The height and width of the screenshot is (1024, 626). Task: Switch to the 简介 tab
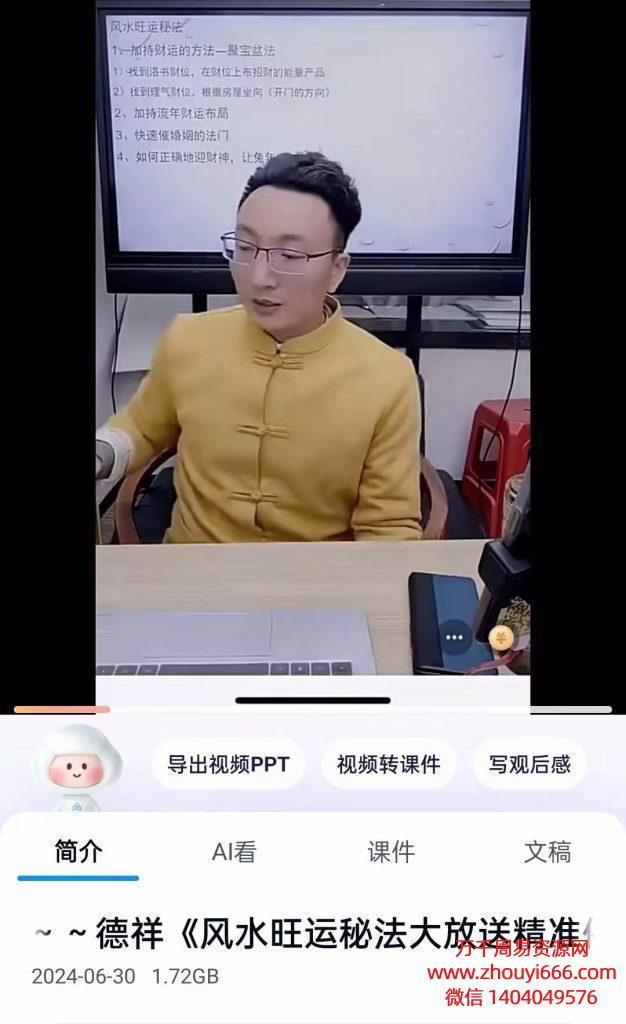(78, 852)
